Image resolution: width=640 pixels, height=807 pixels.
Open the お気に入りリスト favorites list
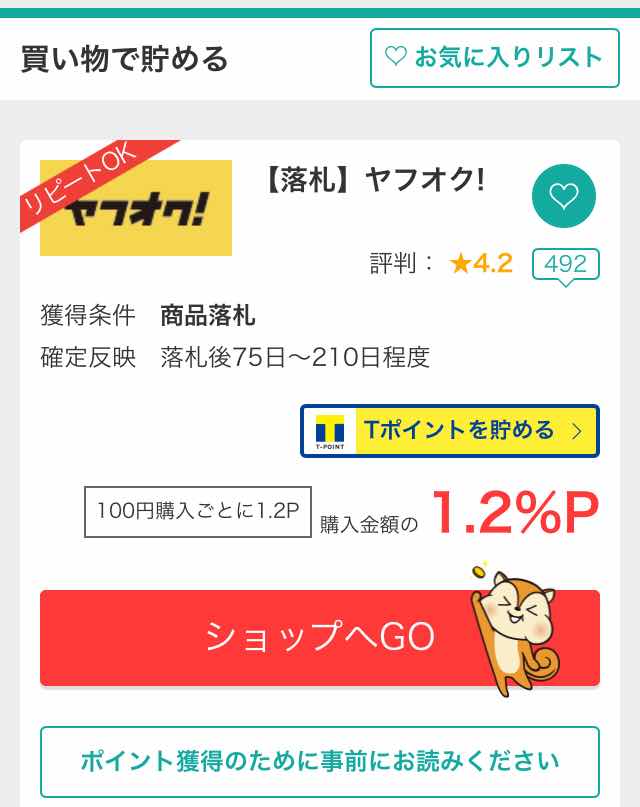[x=494, y=58]
